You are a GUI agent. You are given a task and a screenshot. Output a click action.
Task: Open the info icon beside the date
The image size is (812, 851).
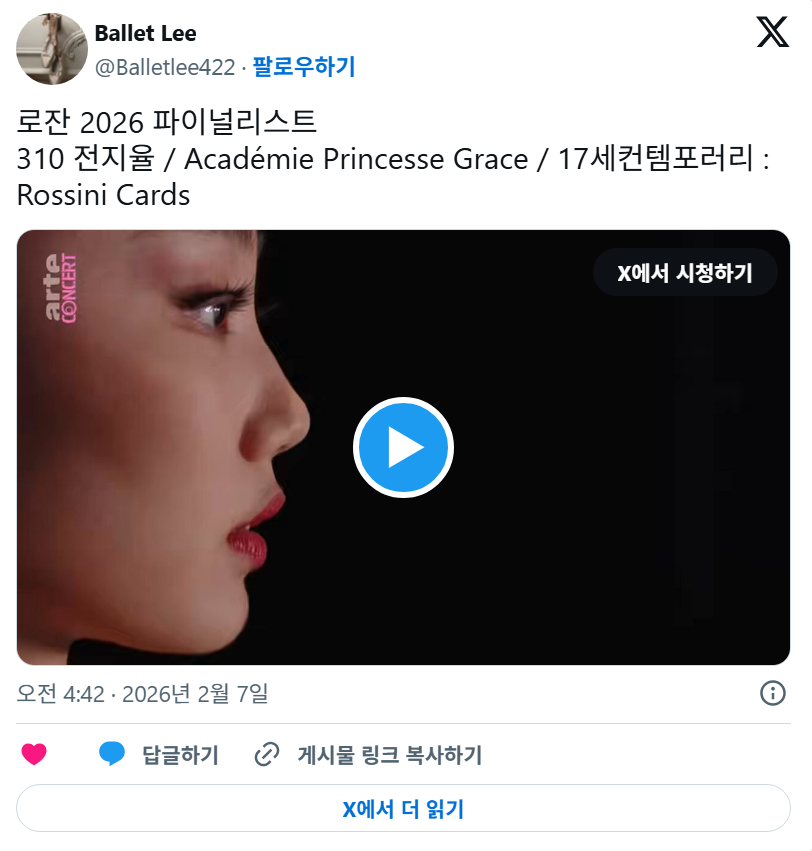pos(772,693)
